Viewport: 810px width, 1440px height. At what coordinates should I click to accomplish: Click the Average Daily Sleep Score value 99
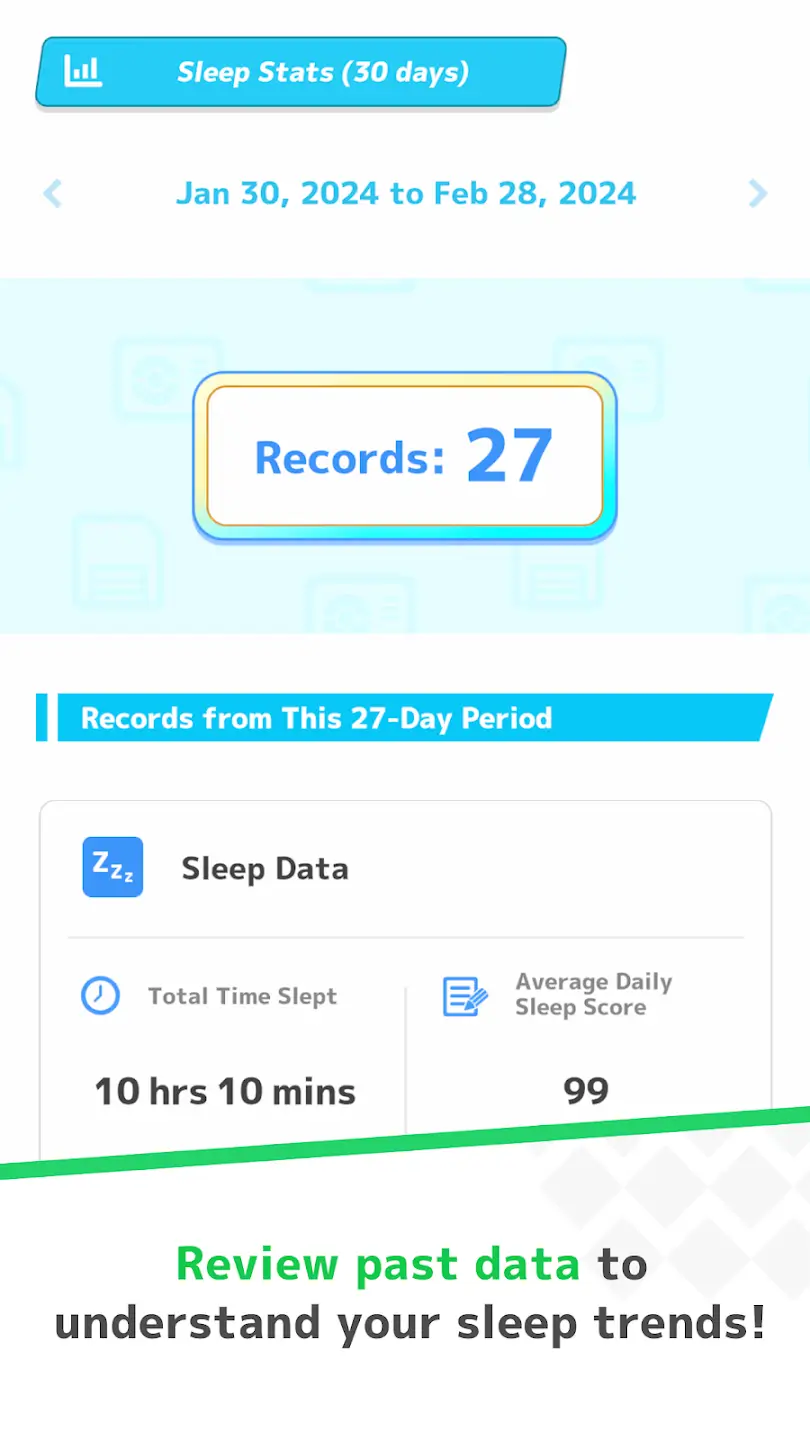pos(585,1091)
